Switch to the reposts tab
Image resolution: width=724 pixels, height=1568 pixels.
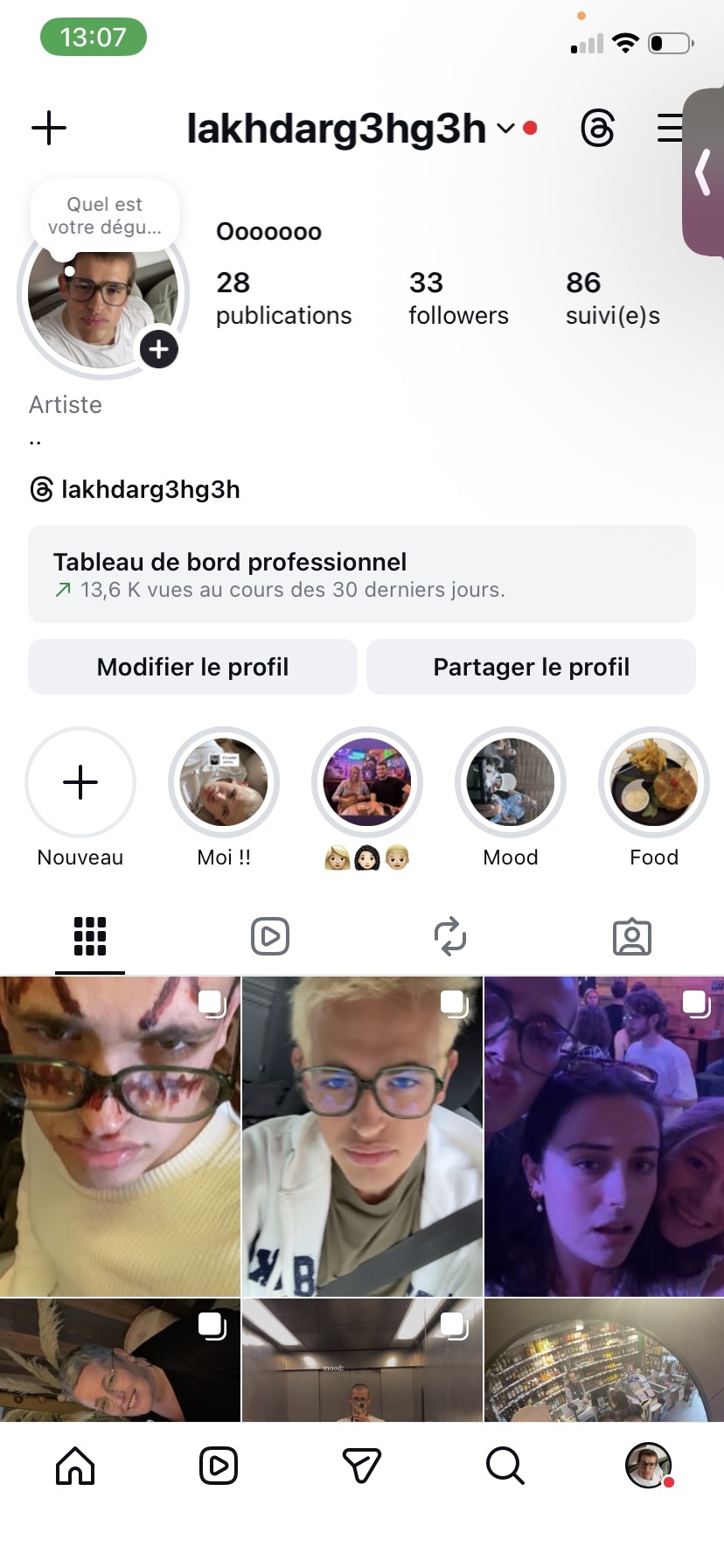click(x=450, y=936)
